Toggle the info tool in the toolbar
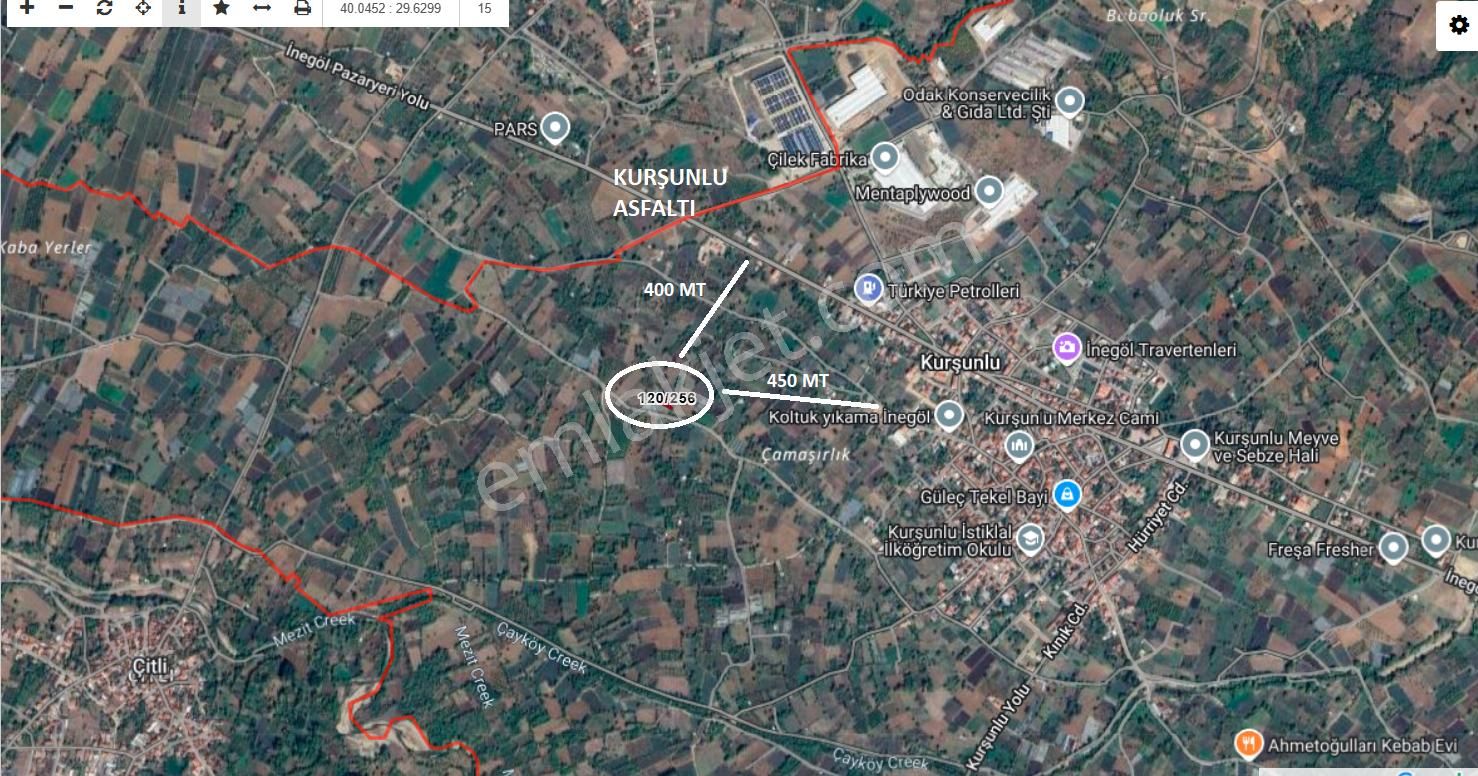The width and height of the screenshot is (1478, 776). coord(182,8)
